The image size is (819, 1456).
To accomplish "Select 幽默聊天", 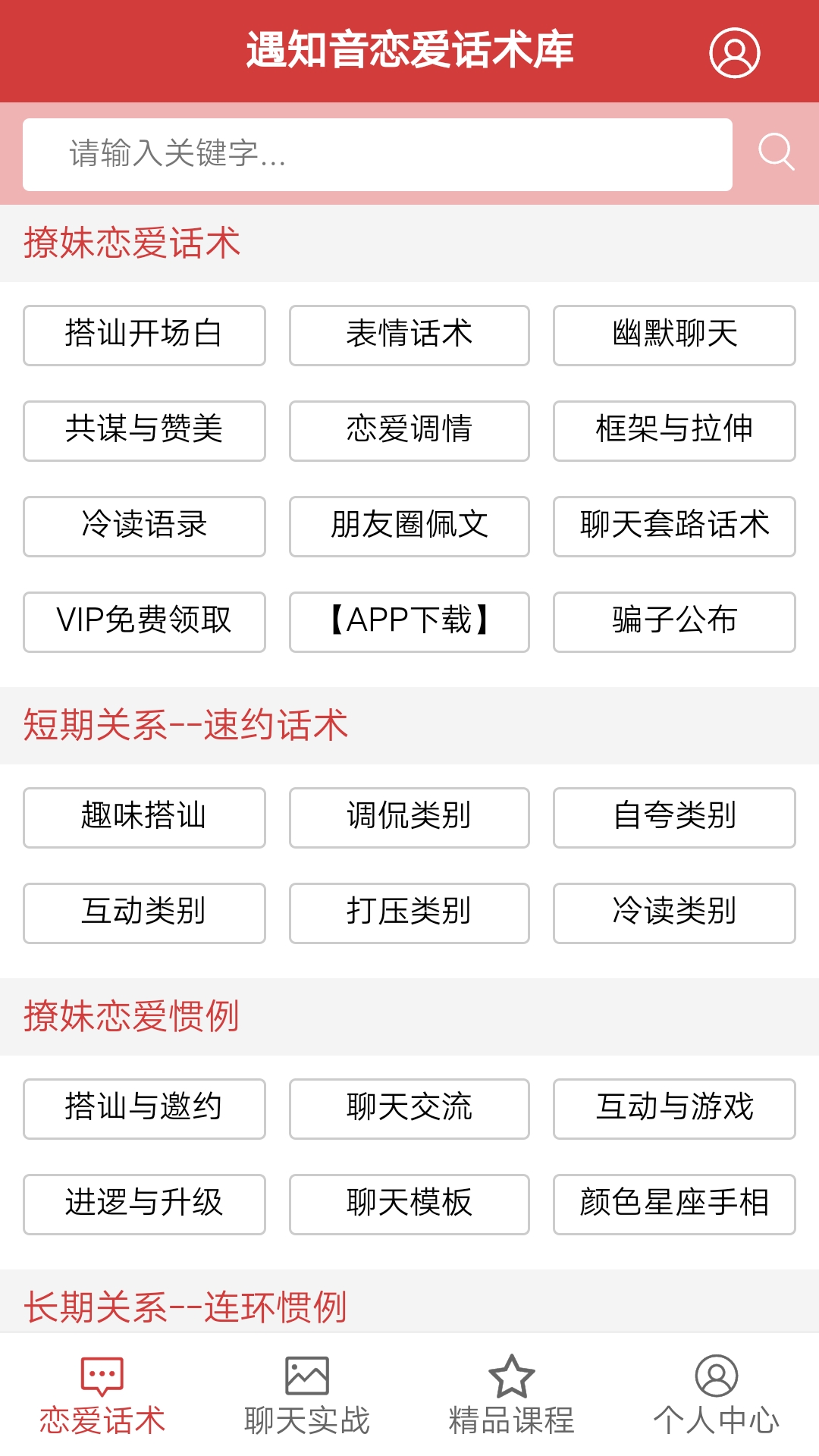I will pyautogui.click(x=673, y=334).
